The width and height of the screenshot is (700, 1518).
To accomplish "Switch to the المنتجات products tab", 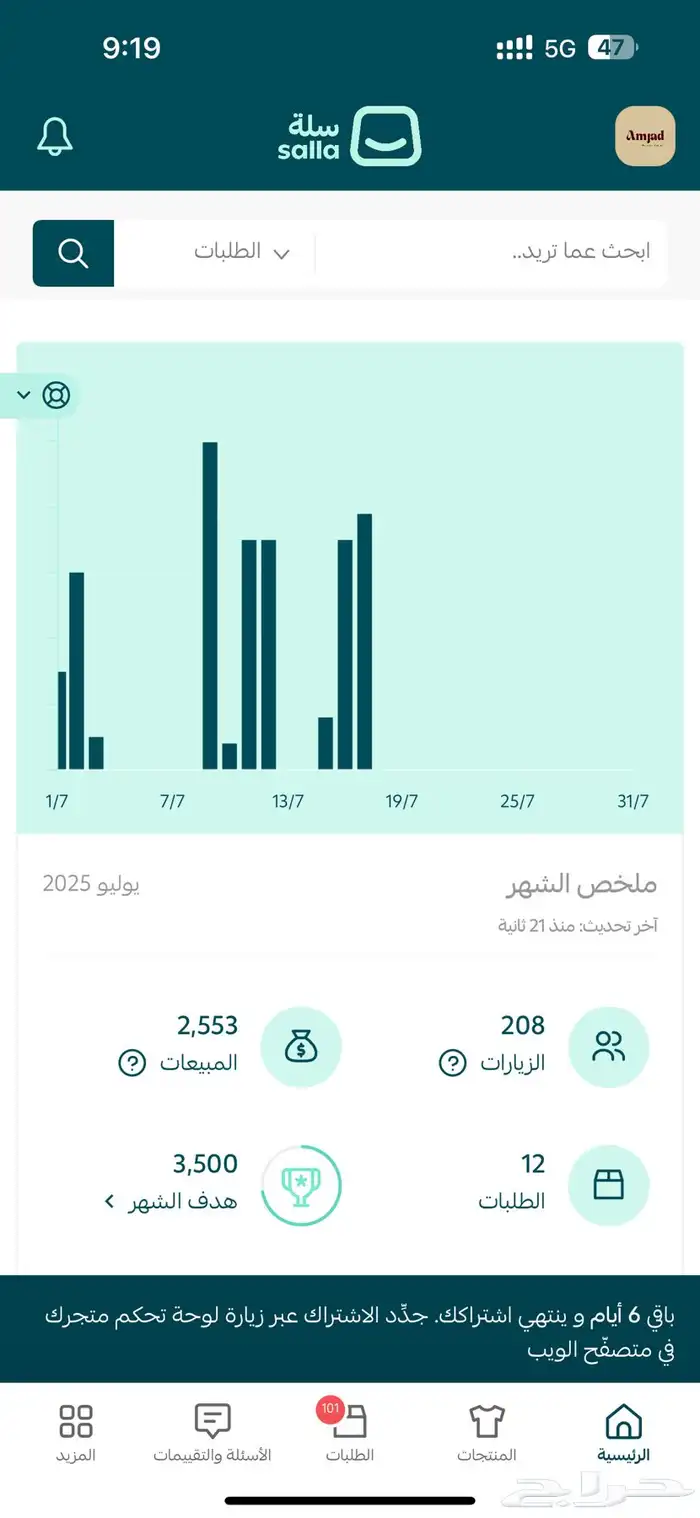I will point(487,1432).
